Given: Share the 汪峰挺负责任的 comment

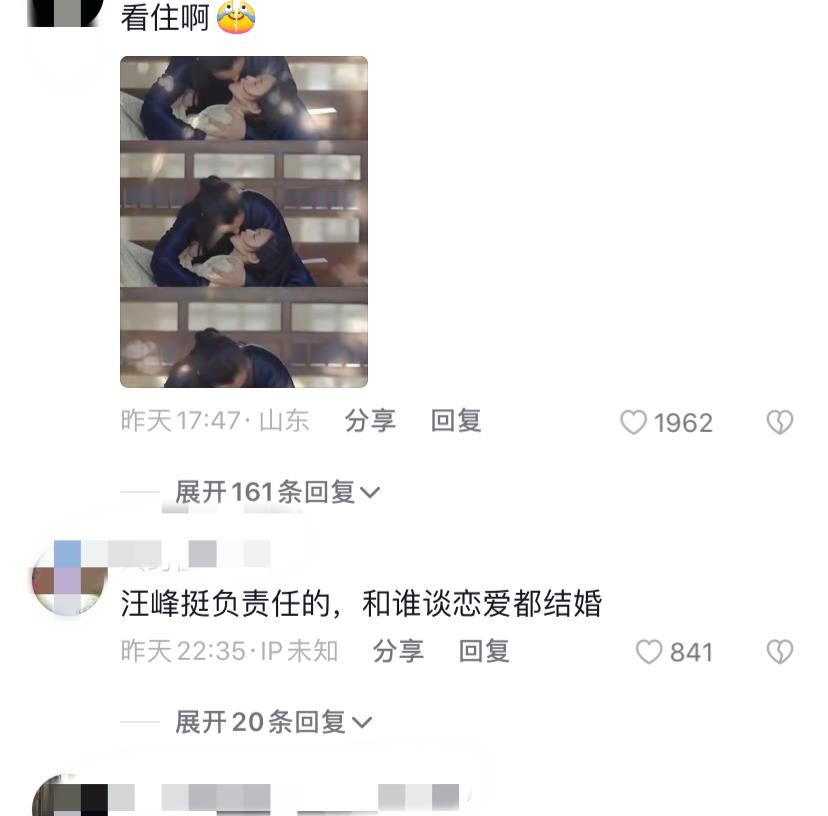Looking at the screenshot, I should coord(398,651).
